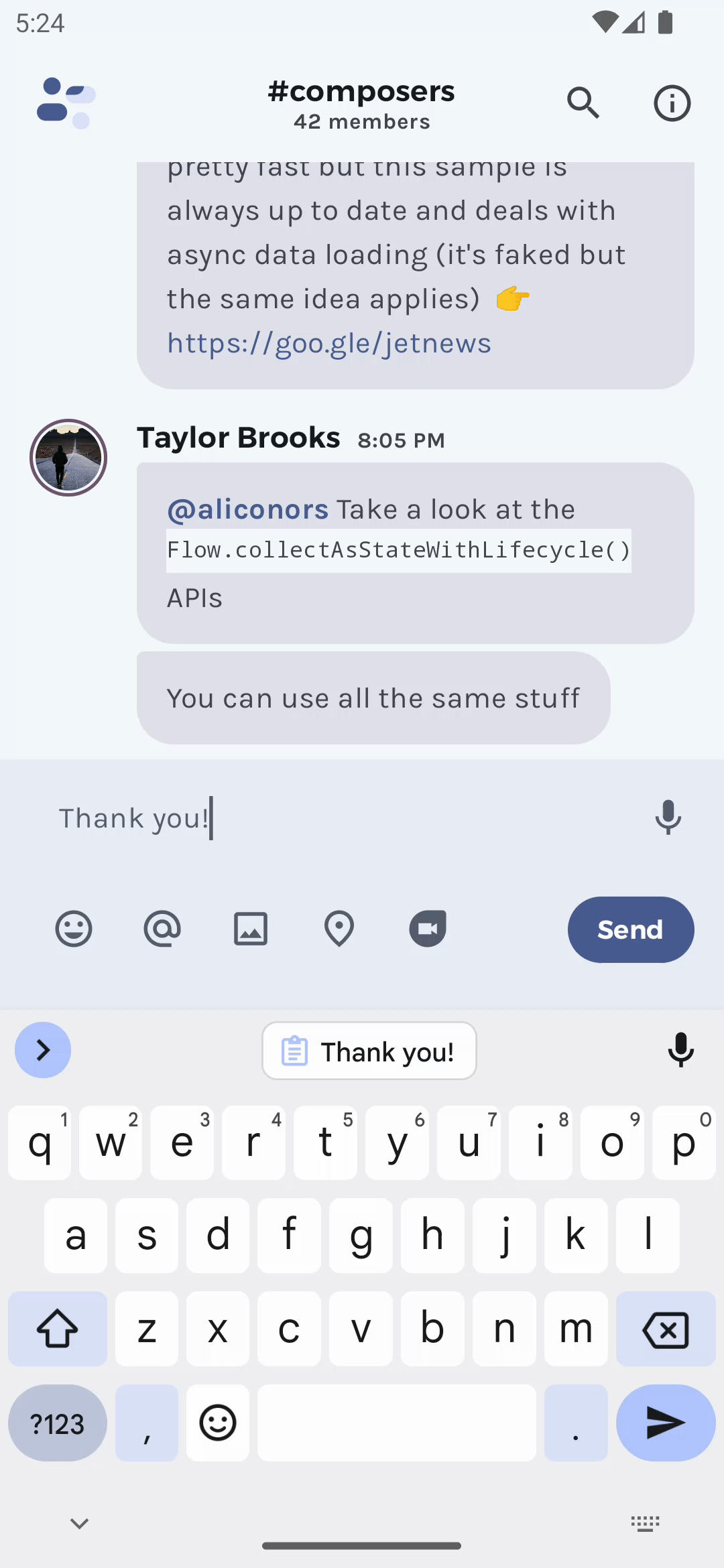Mention someone with the @ icon
Image resolution: width=724 pixels, height=1568 pixels.
point(162,929)
